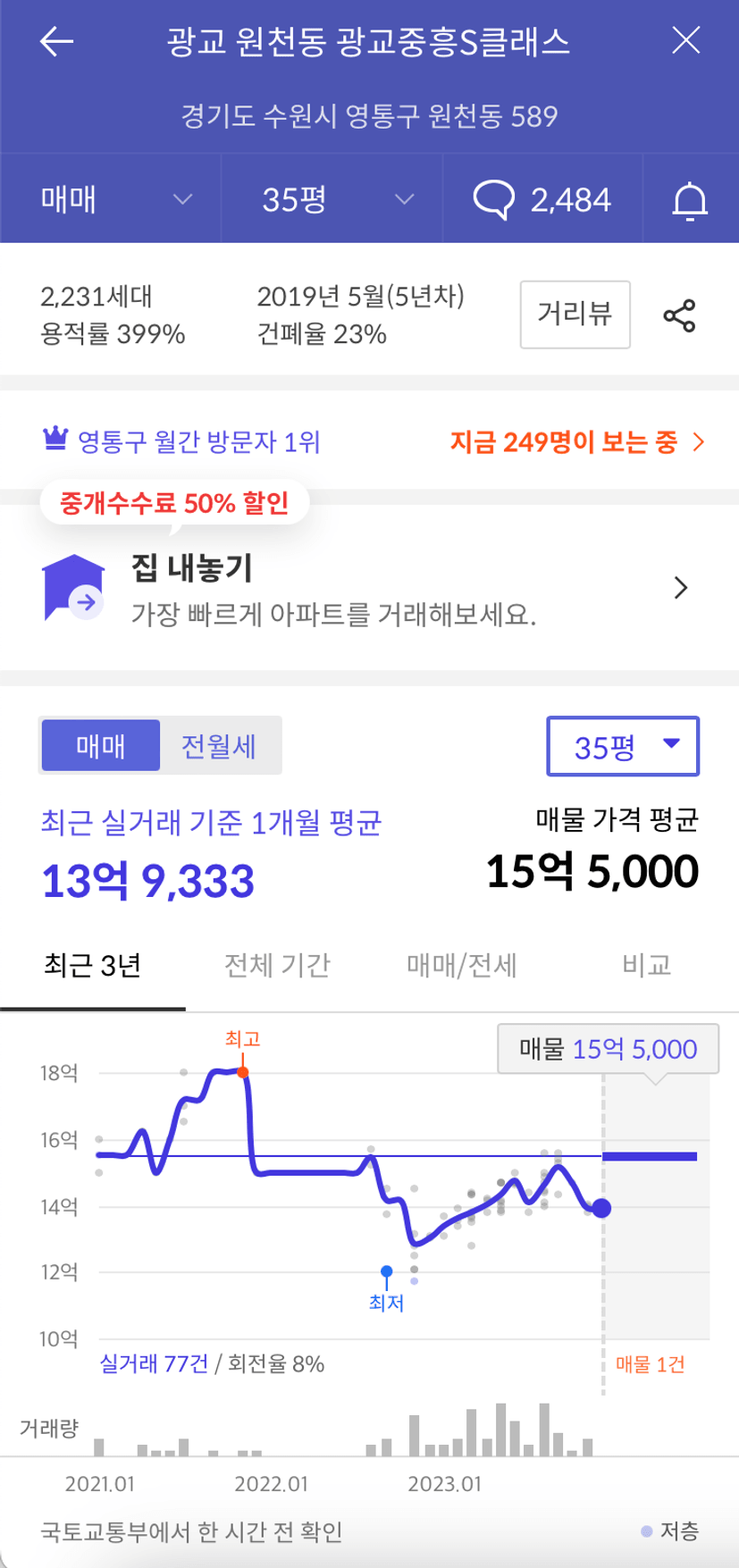Share this apartment listing
This screenshot has width=739, height=1568.
pyautogui.click(x=679, y=315)
